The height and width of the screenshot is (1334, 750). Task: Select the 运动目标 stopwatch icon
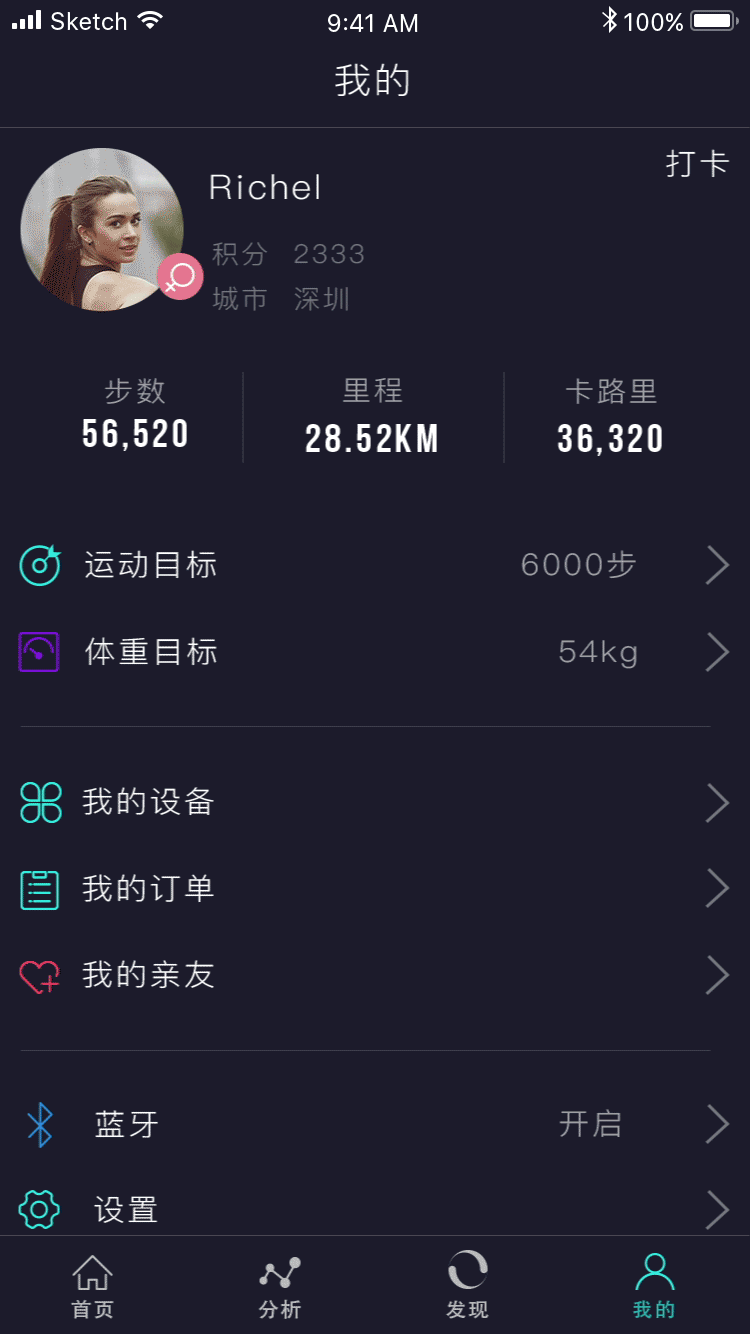coord(42,564)
